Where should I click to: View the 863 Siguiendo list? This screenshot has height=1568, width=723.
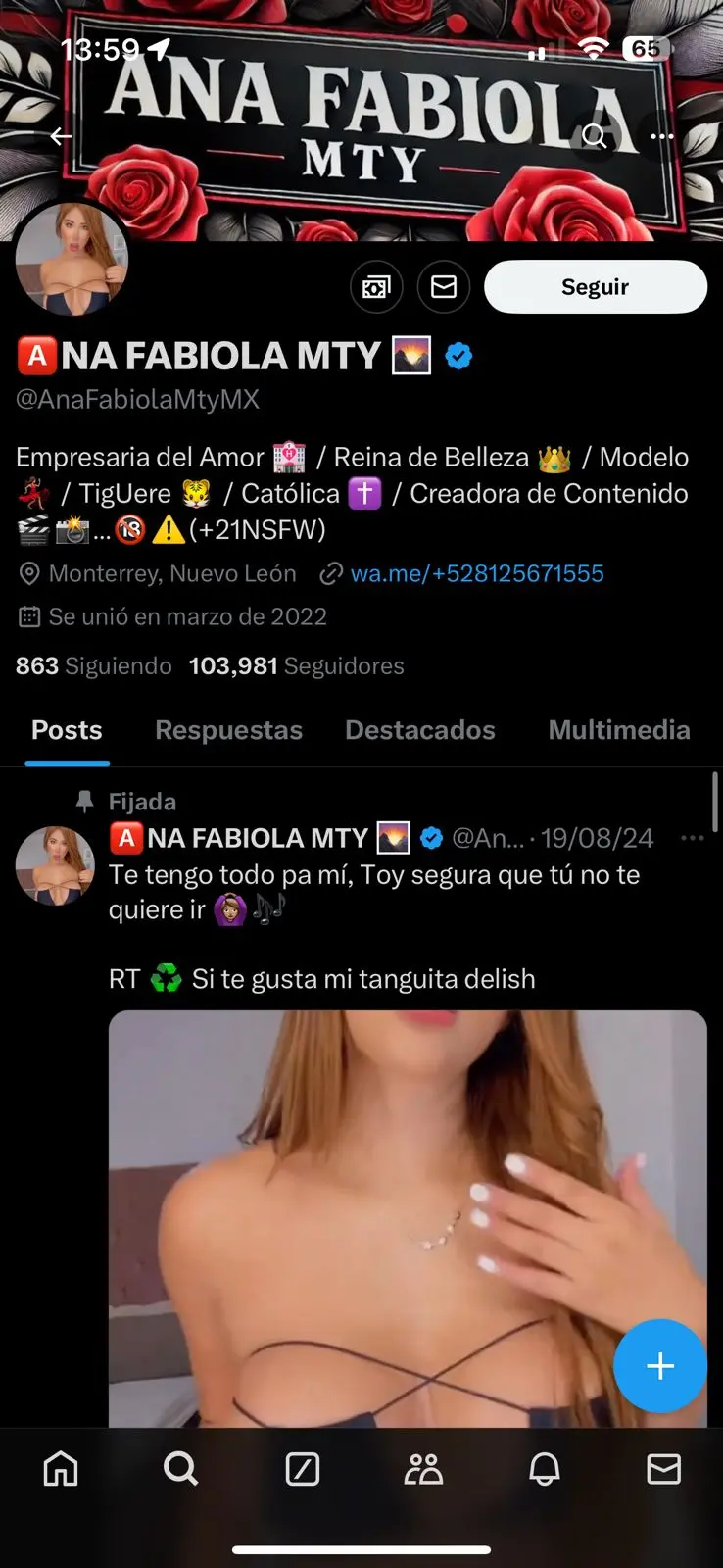(94, 666)
